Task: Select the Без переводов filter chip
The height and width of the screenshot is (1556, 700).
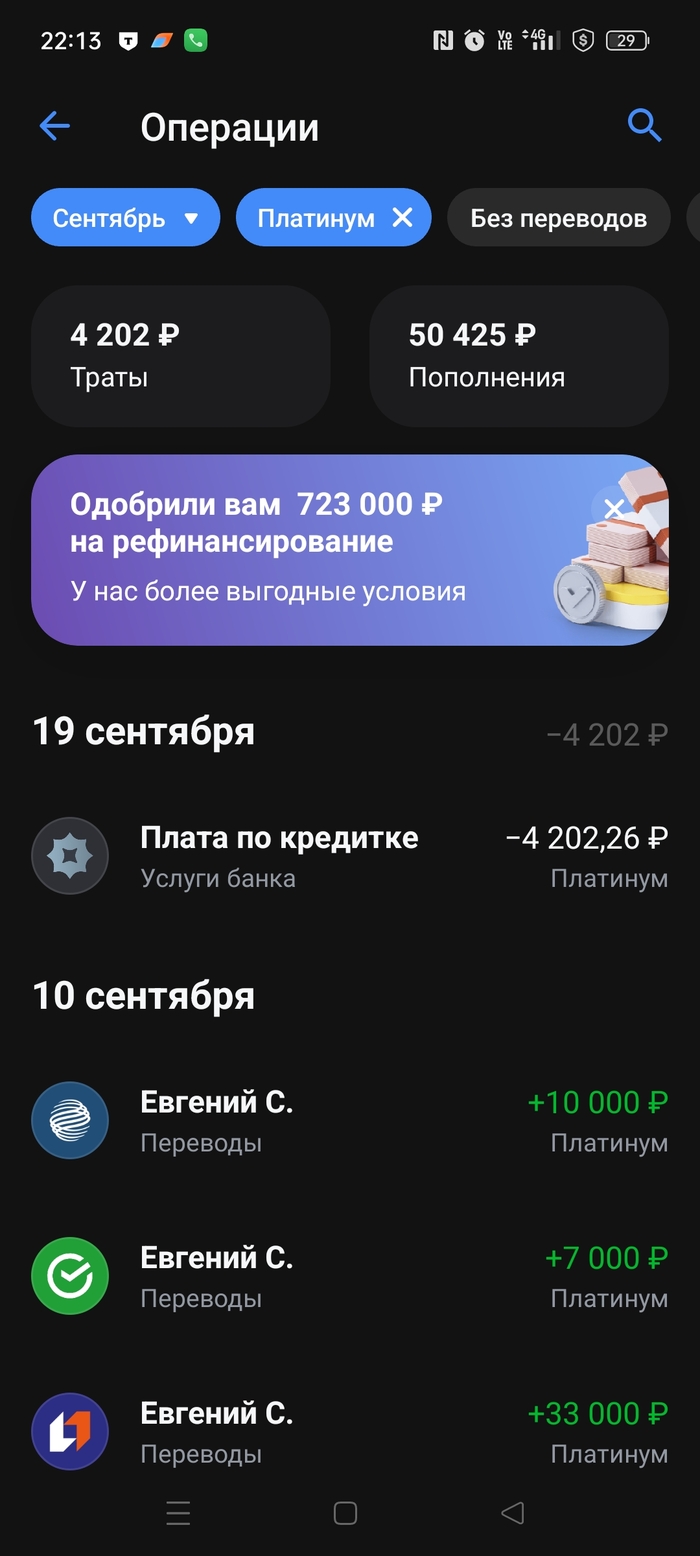Action: coord(558,218)
